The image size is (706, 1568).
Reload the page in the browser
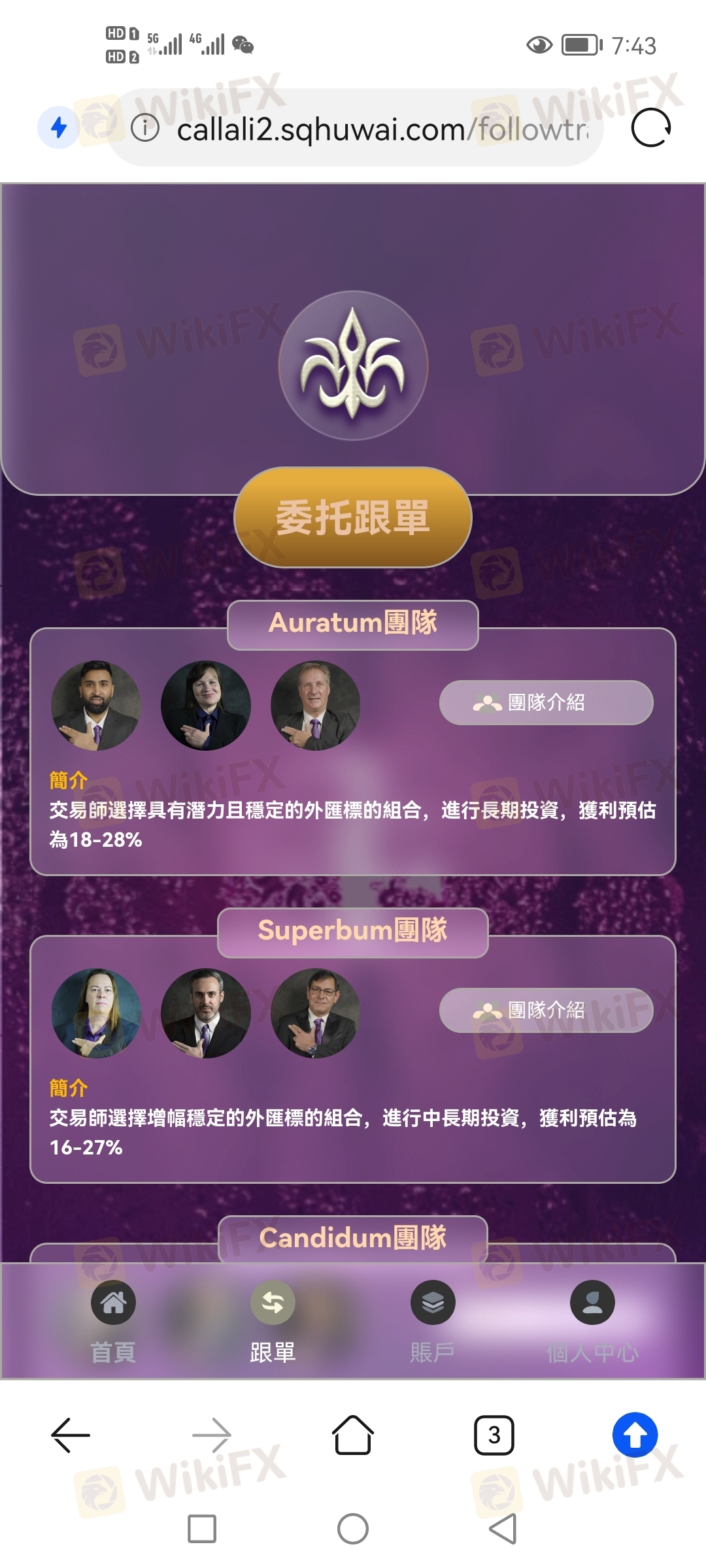click(650, 128)
